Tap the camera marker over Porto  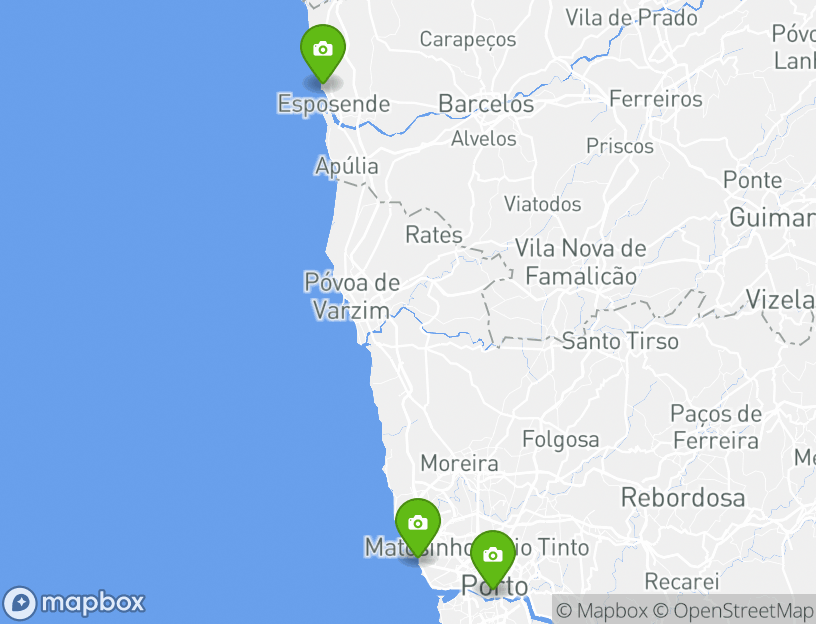491,556
